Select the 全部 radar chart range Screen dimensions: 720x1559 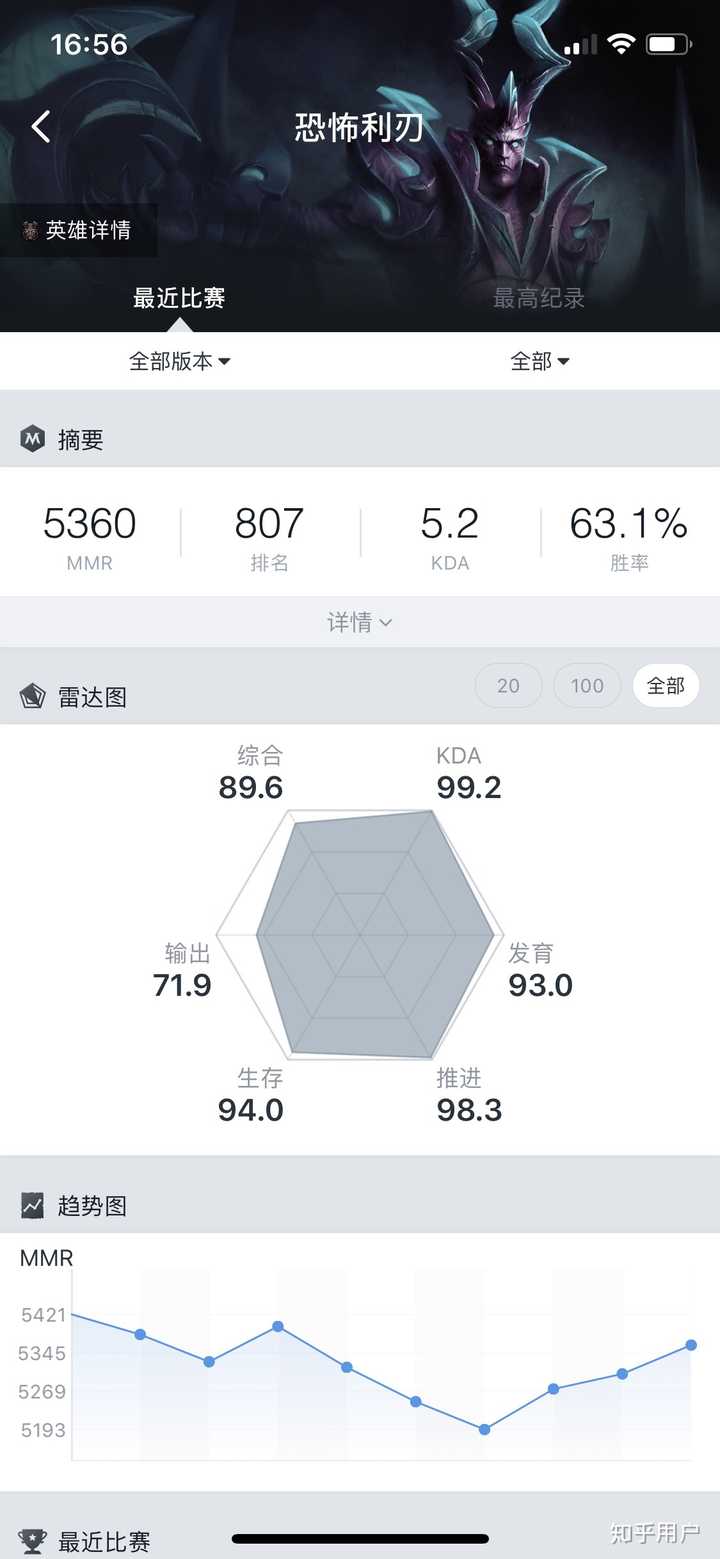[666, 685]
